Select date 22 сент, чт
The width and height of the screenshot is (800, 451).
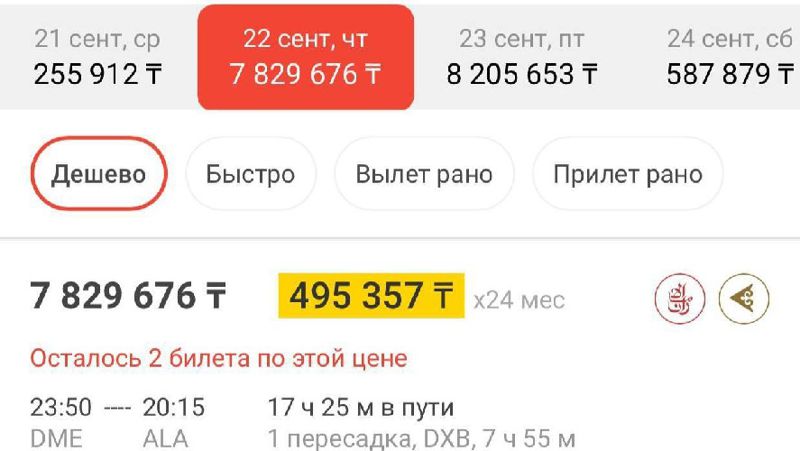[306, 57]
